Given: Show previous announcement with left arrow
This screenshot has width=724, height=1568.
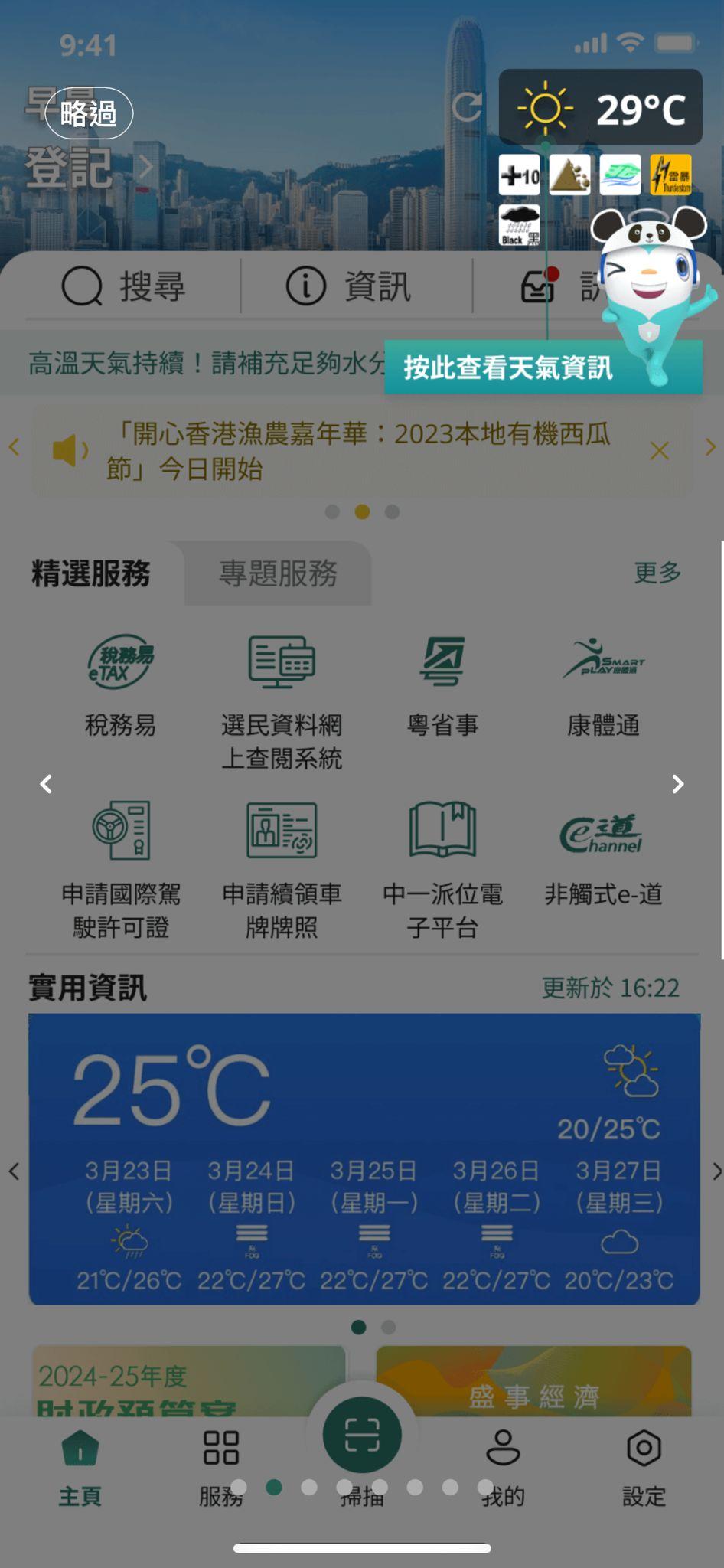Looking at the screenshot, I should (13, 449).
